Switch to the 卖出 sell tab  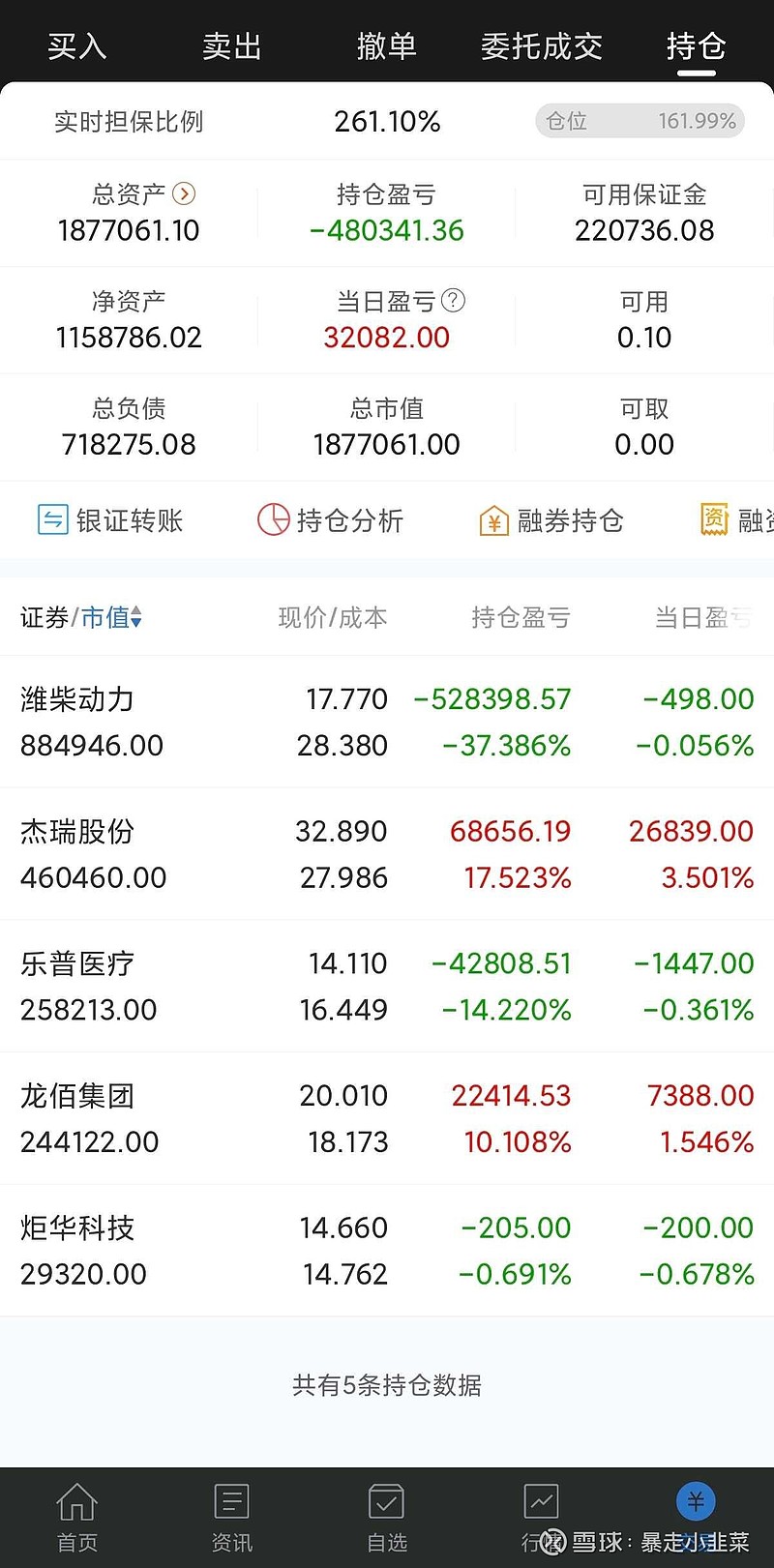coord(231,45)
